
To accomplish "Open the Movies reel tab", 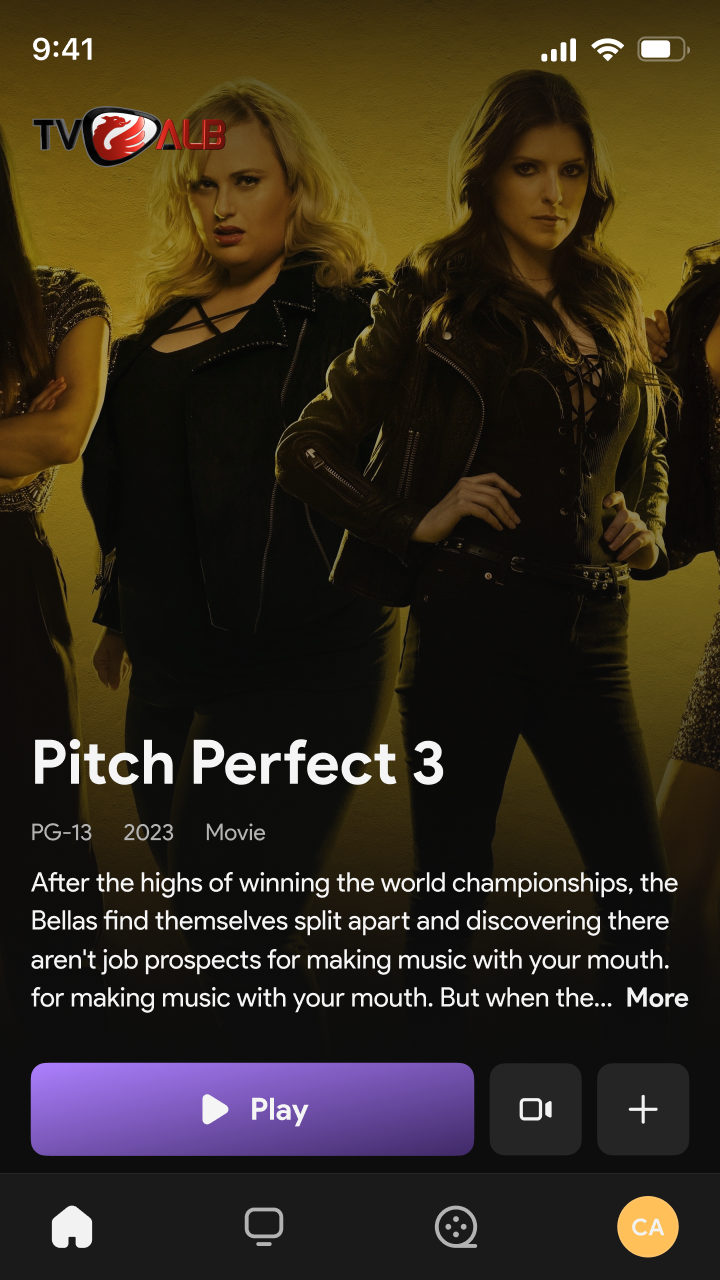I will click(456, 1227).
